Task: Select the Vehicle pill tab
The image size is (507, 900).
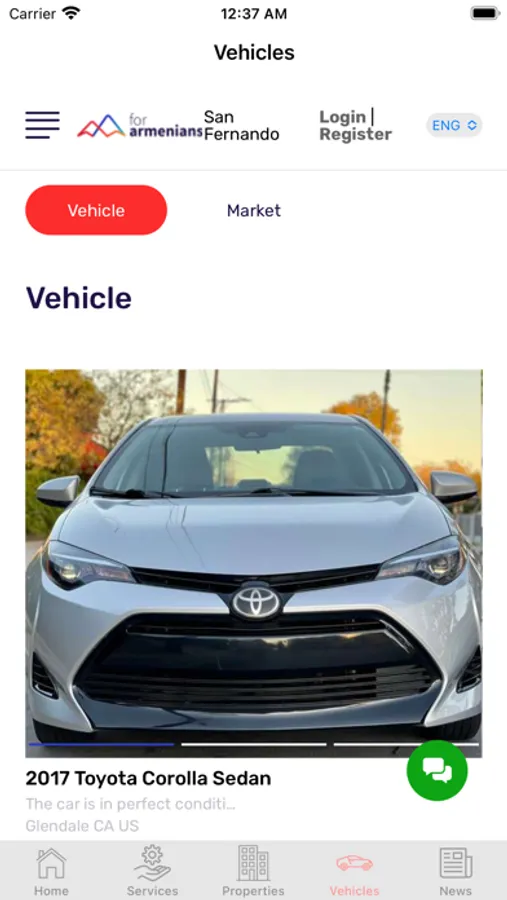Action: pyautogui.click(x=96, y=210)
